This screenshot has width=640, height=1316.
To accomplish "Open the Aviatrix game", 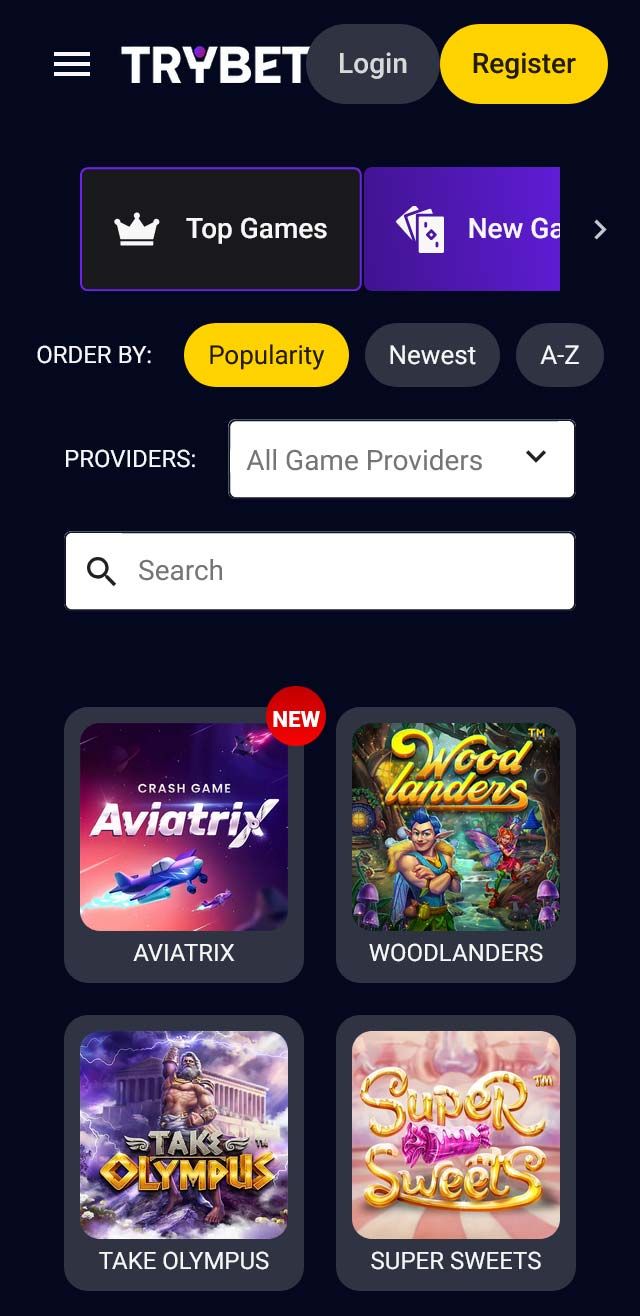I will [184, 828].
